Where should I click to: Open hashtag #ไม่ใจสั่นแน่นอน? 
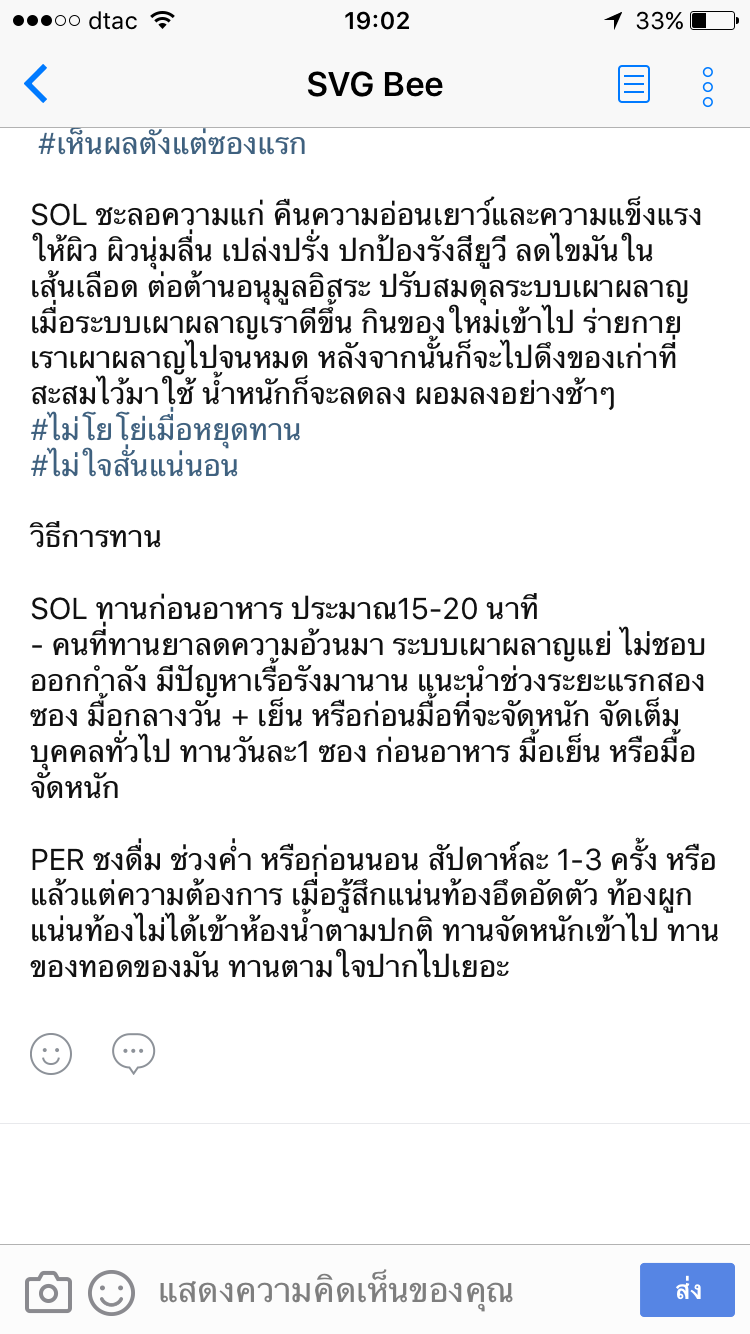[x=134, y=466]
